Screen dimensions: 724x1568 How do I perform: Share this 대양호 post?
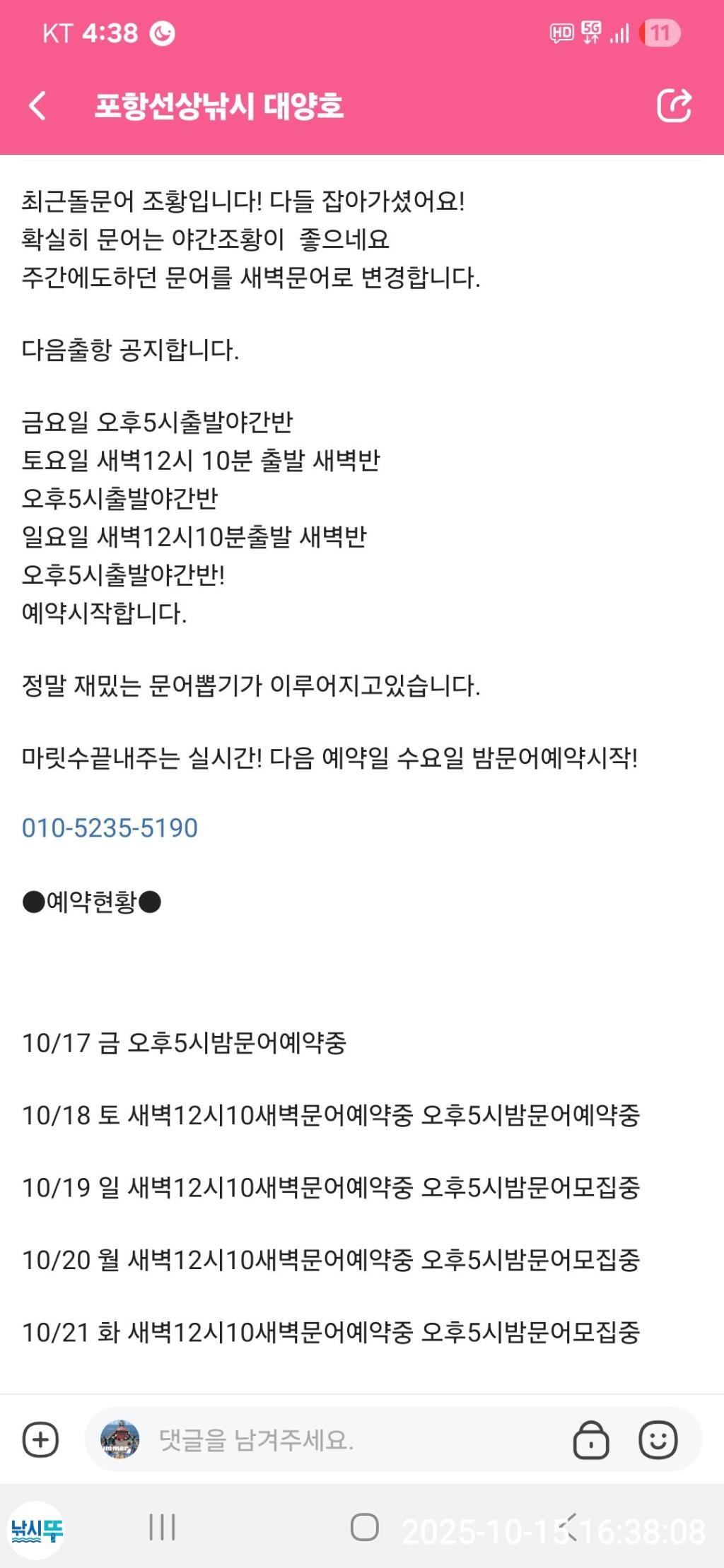pos(673,106)
